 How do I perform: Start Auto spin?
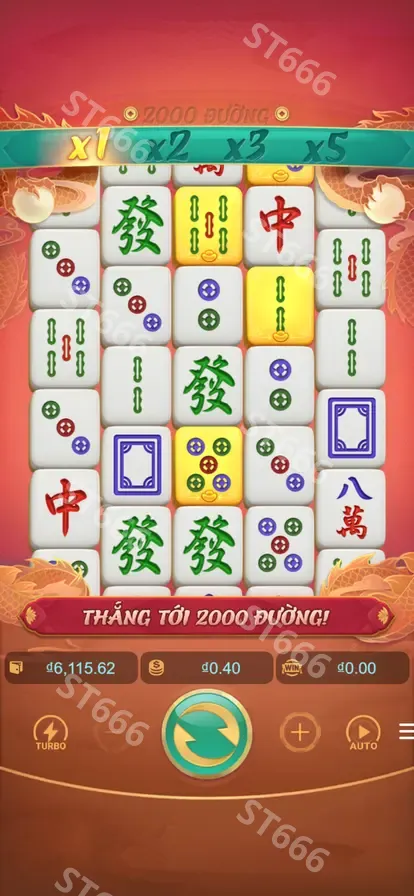[363, 734]
